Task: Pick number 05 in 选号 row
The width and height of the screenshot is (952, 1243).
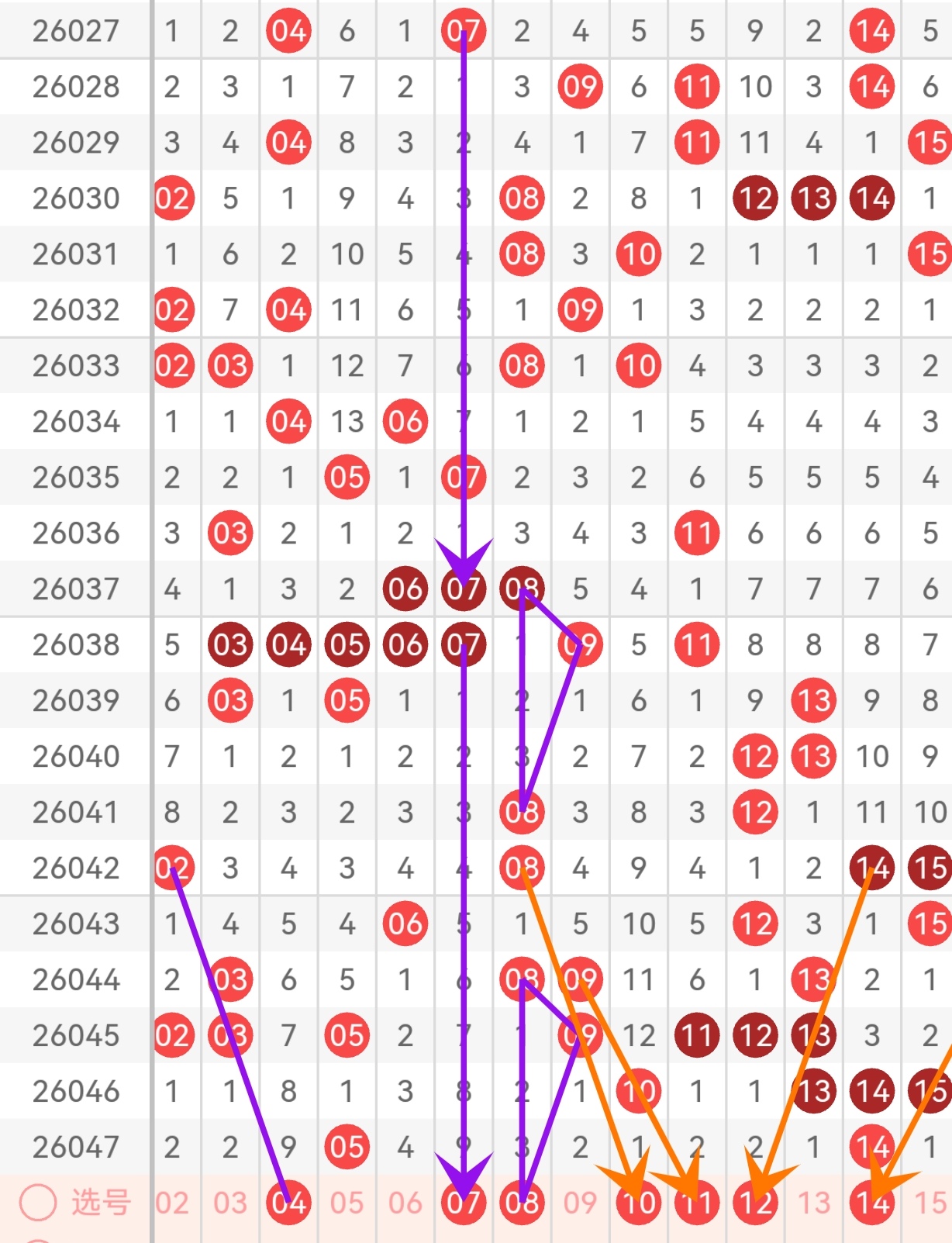Action: (347, 1203)
